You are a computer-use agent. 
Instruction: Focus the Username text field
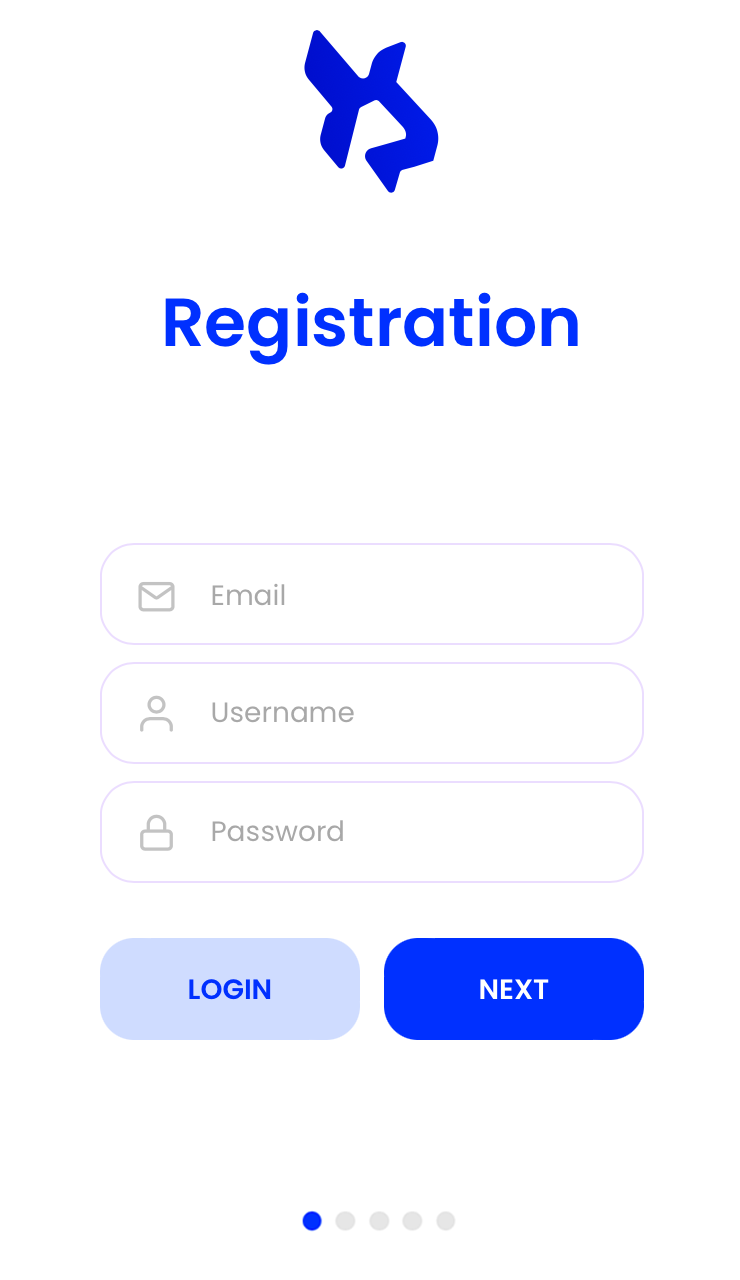point(371,713)
